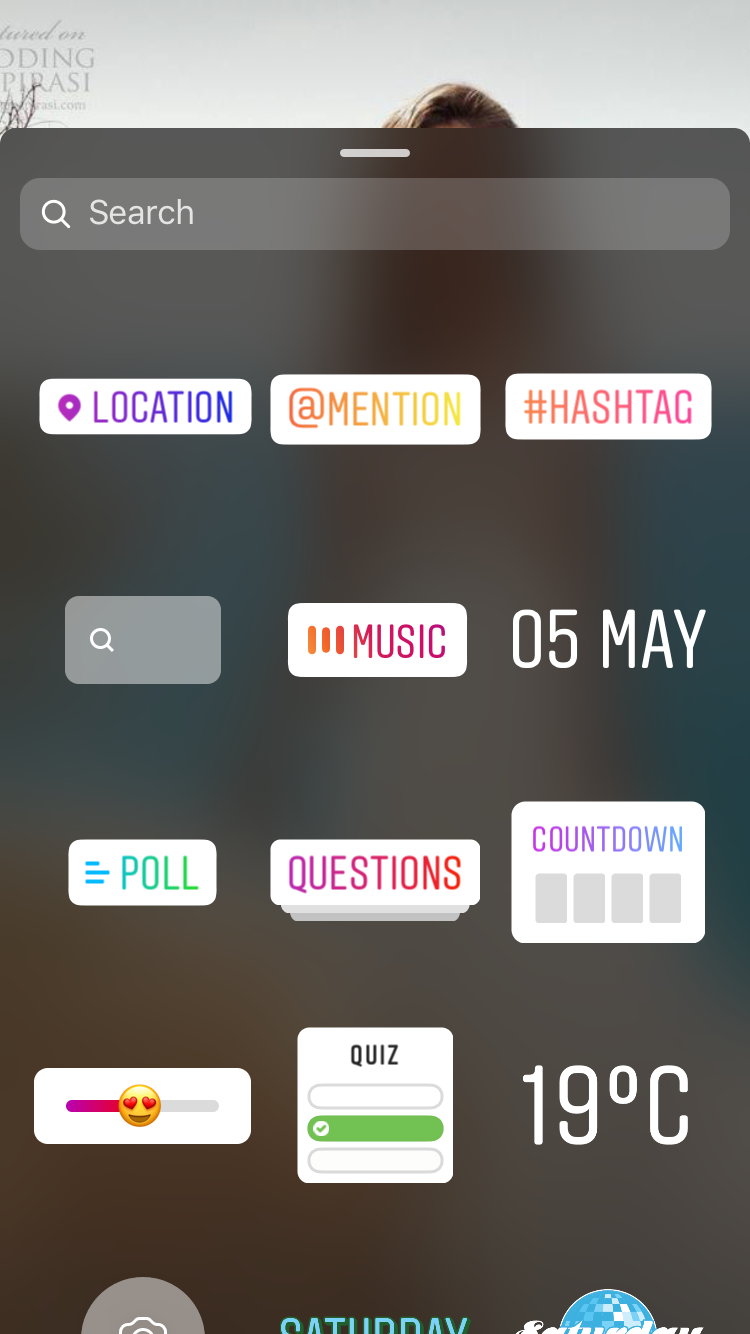The width and height of the screenshot is (750, 1334).
Task: Add the QUIZ sticker
Action: [x=375, y=1105]
